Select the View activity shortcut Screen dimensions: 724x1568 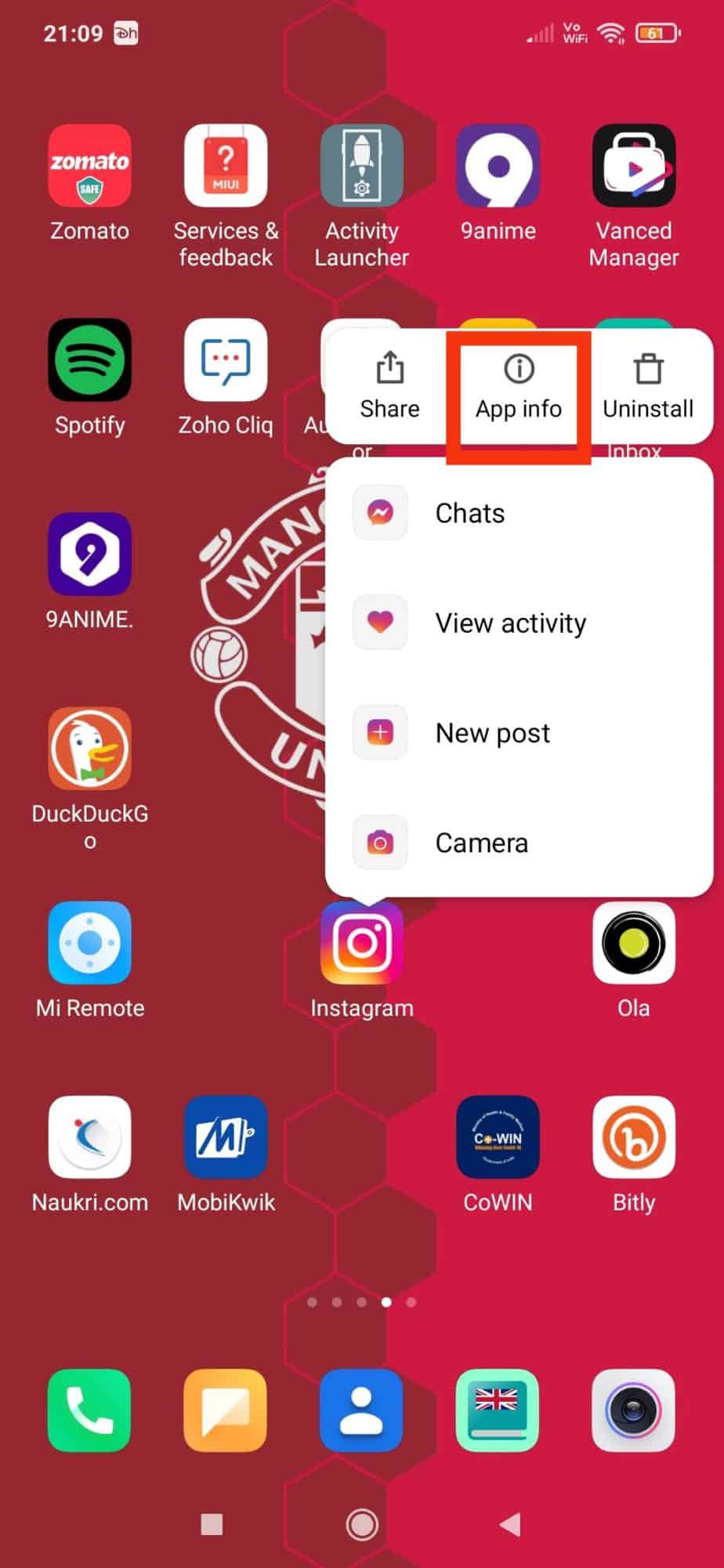pos(519,623)
